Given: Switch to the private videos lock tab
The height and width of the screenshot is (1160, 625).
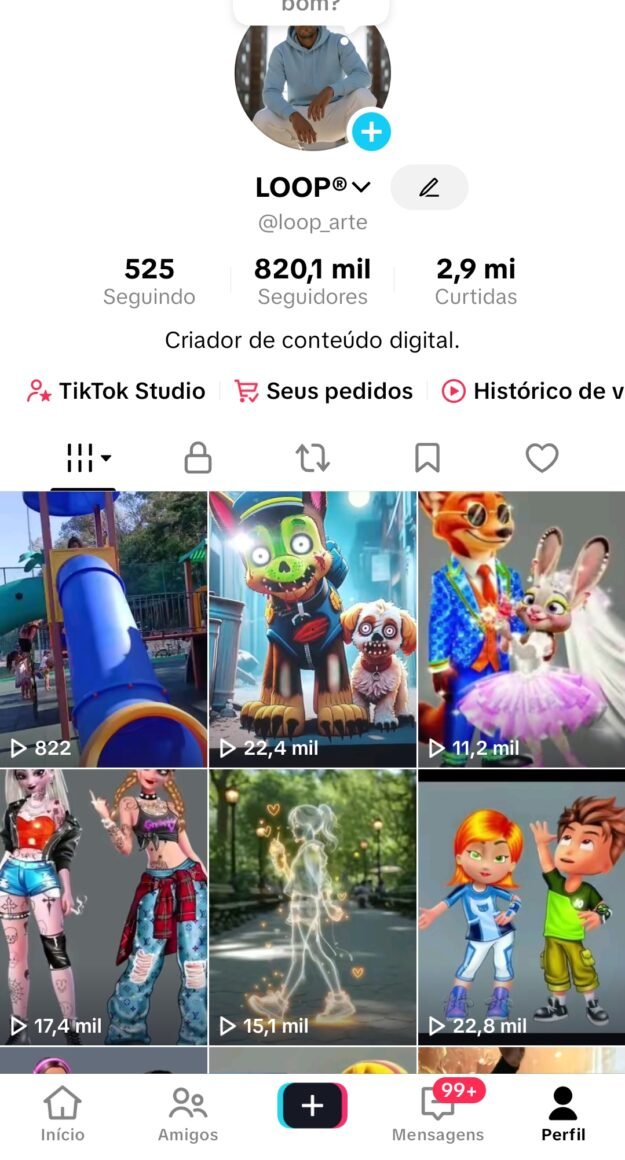Looking at the screenshot, I should (198, 458).
